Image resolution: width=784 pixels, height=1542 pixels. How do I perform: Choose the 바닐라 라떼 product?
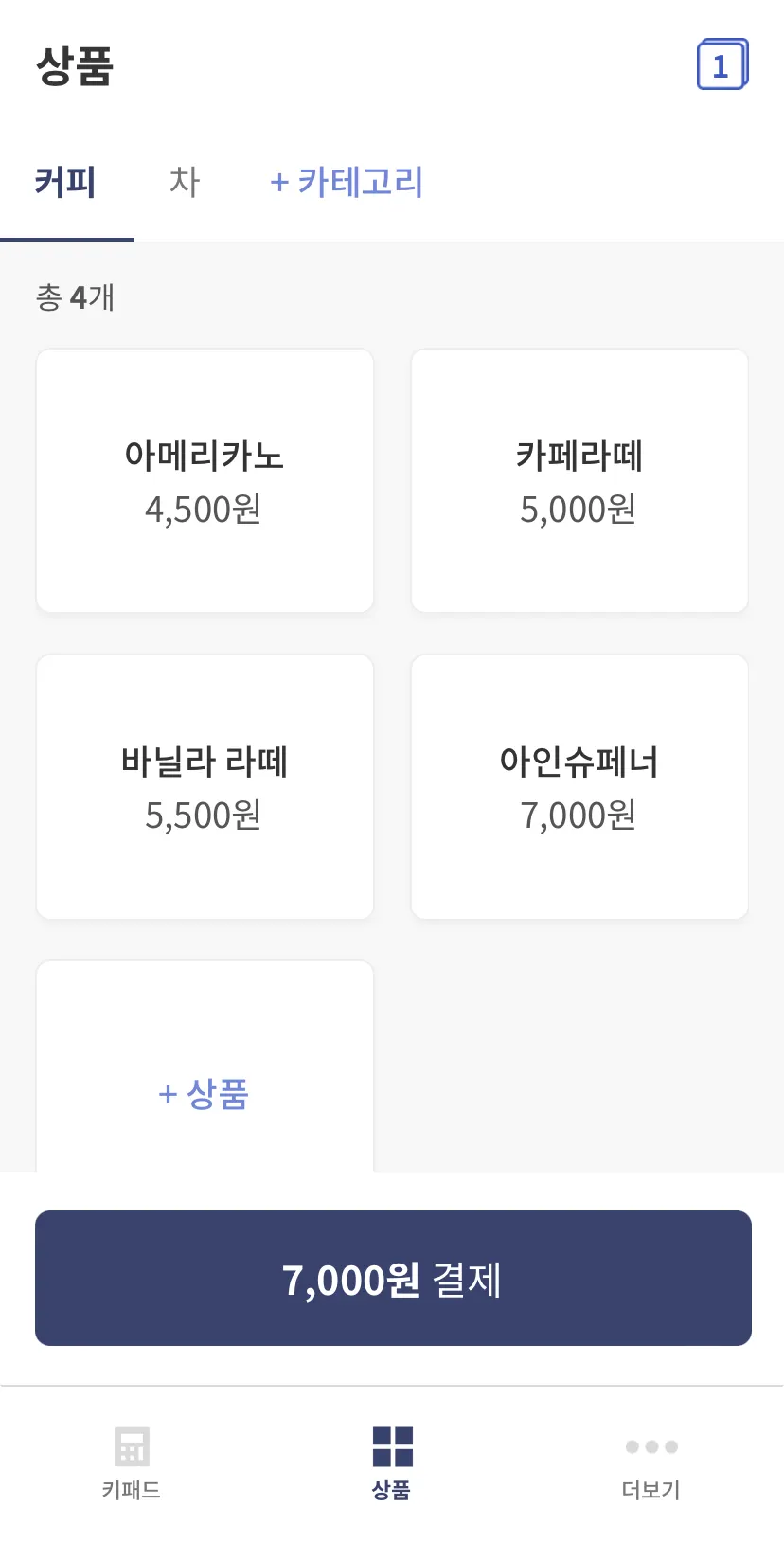(x=205, y=787)
